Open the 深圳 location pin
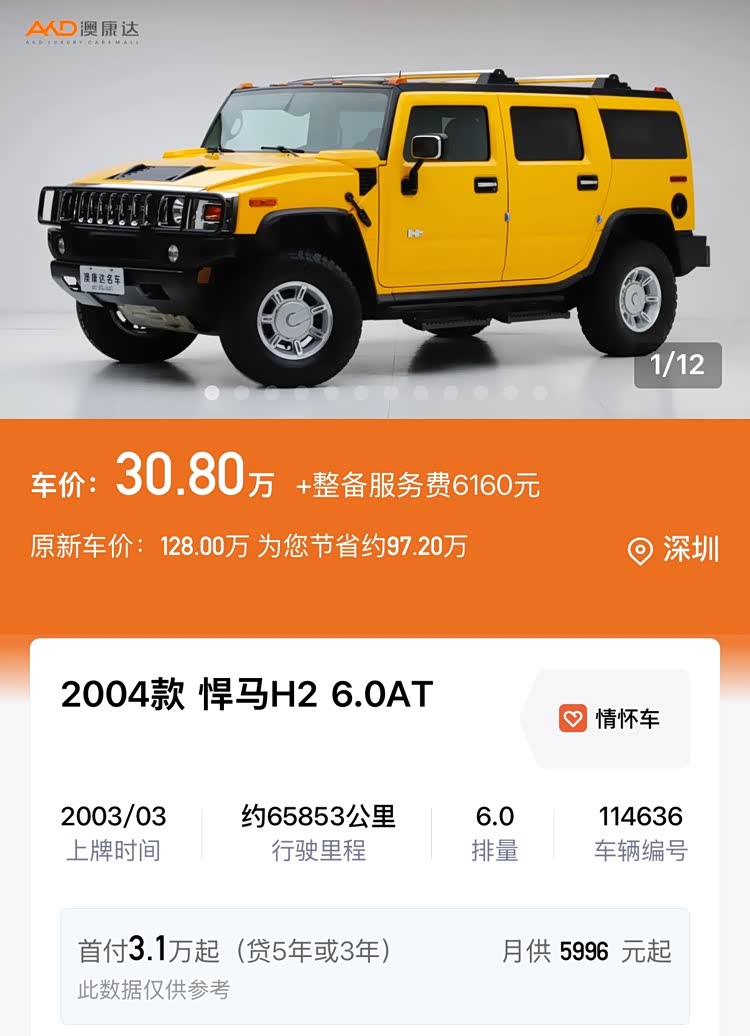Image resolution: width=750 pixels, height=1036 pixels. click(x=673, y=550)
